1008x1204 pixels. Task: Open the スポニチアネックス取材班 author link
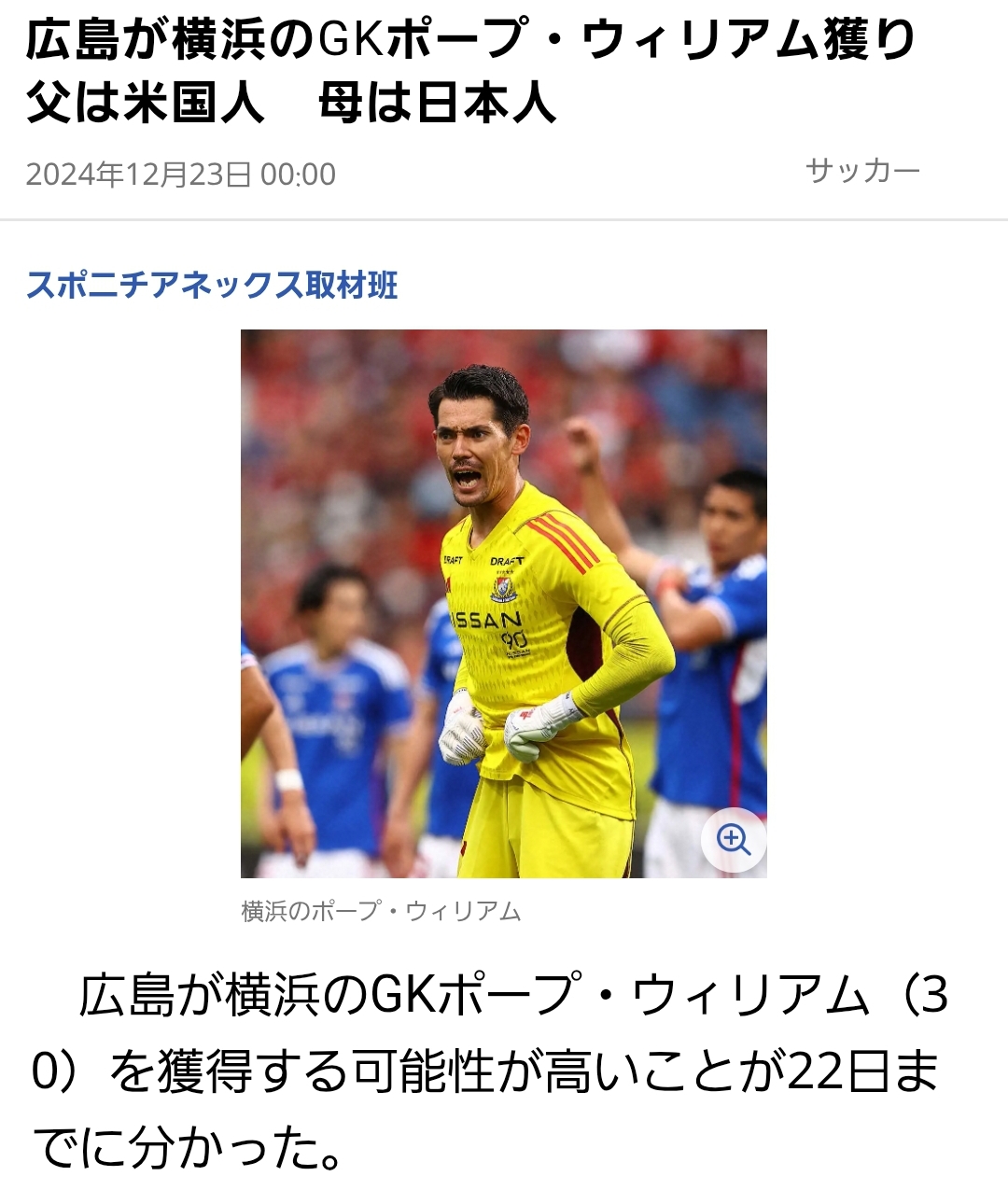point(213,285)
